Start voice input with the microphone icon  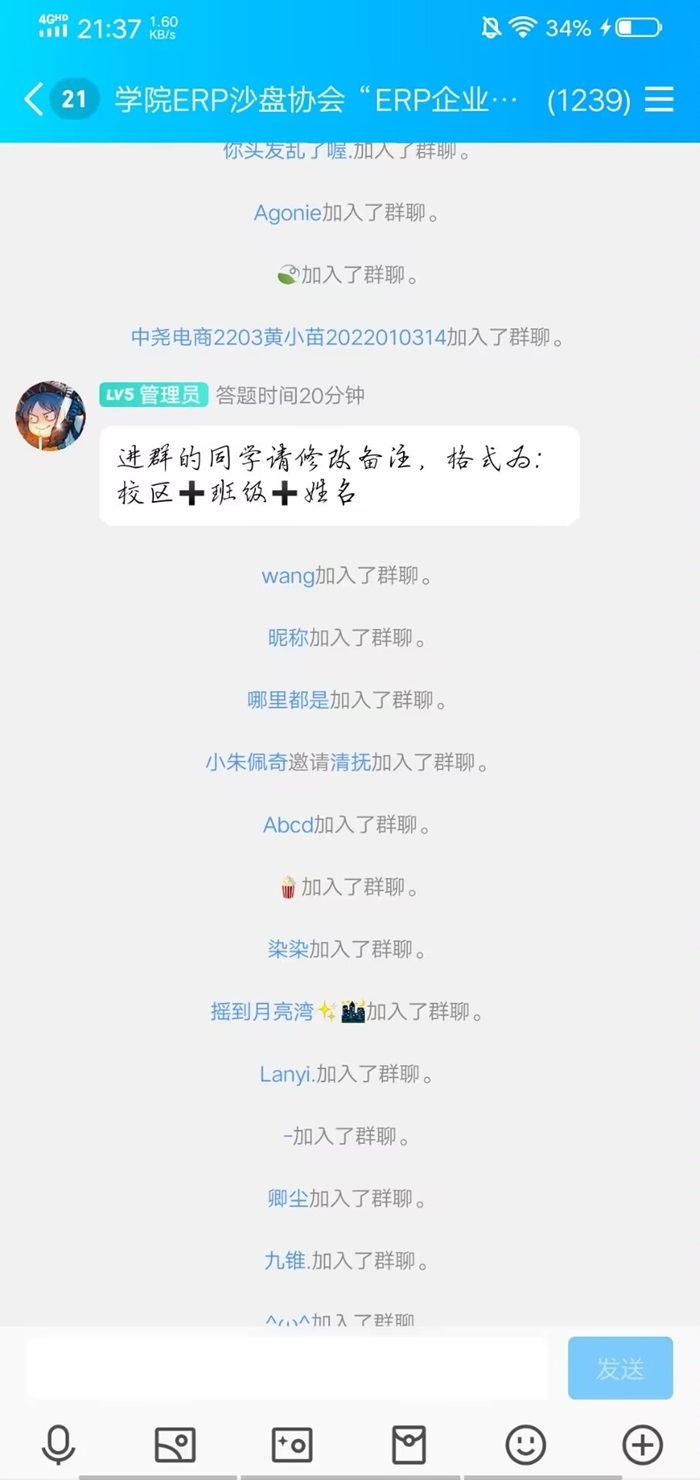(58, 1445)
